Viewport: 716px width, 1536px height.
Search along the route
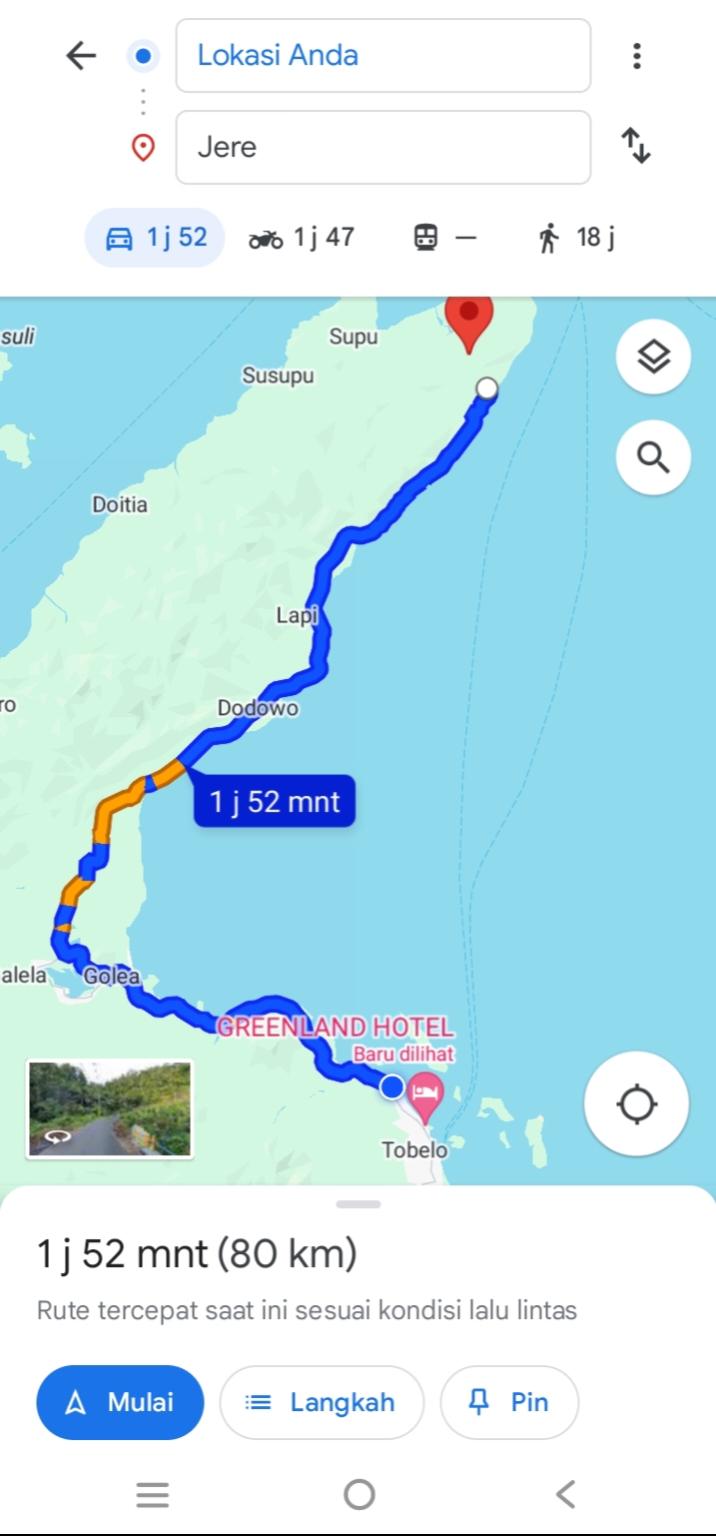(x=653, y=458)
